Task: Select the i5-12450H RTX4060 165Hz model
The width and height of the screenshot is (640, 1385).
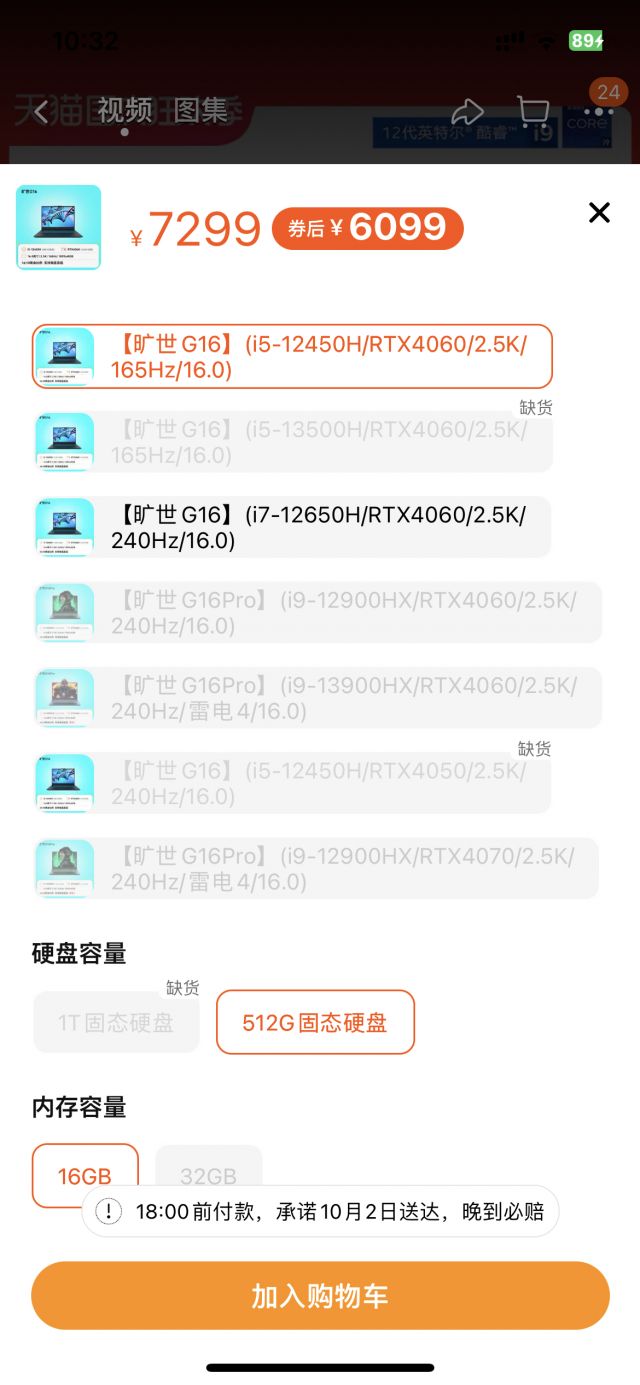Action: [x=292, y=357]
